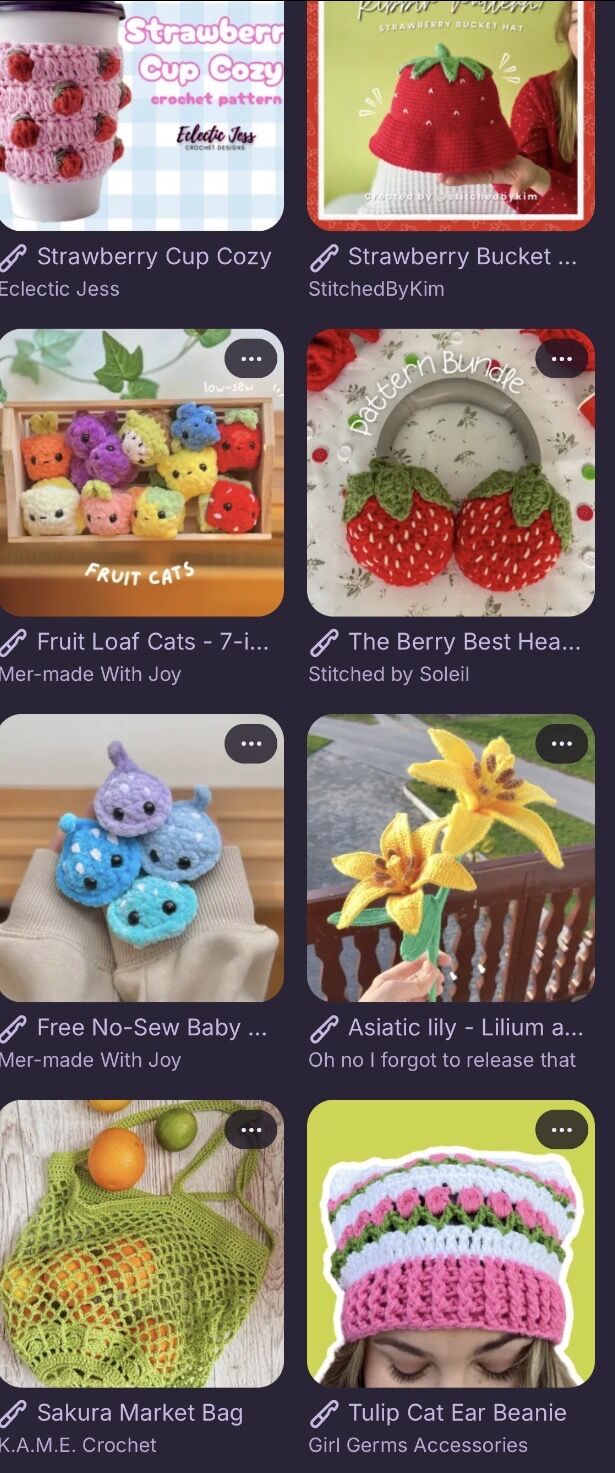Open options menu on Berry Best Headphones tile

click(562, 358)
